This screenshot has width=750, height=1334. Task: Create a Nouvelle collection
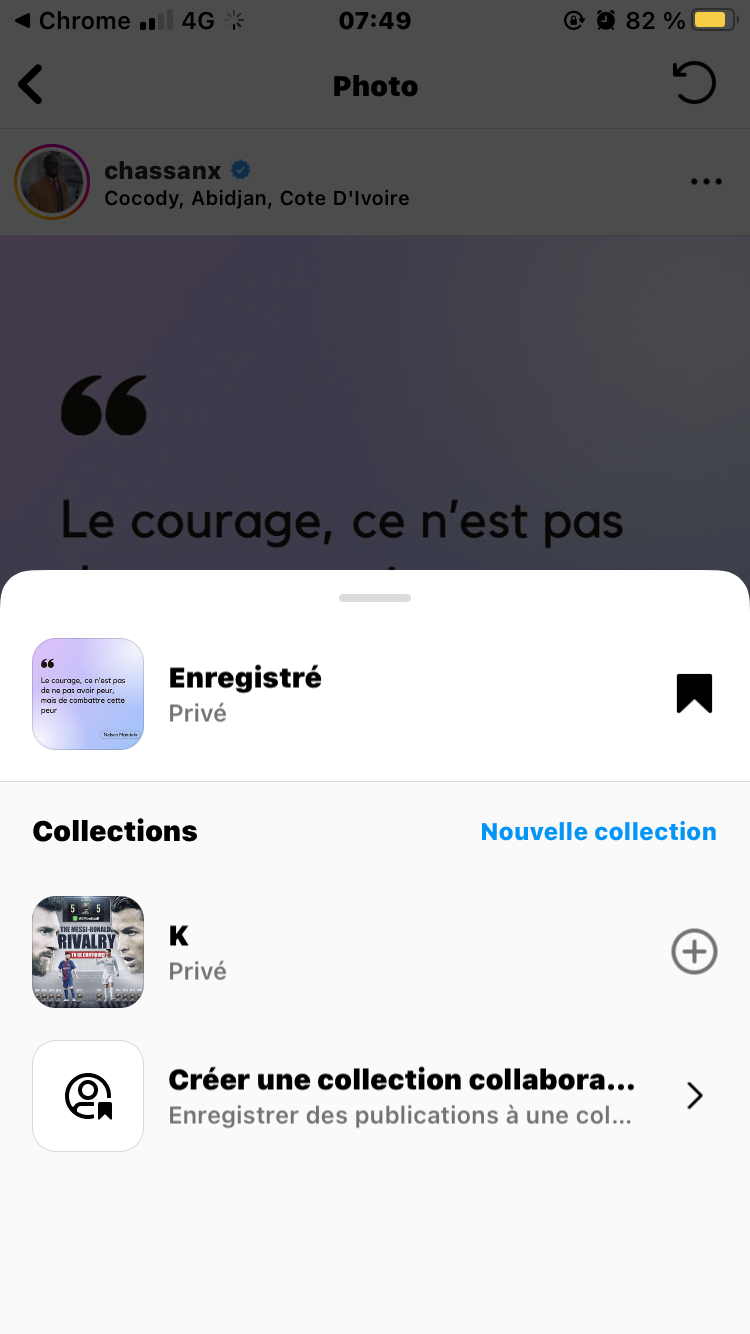(x=598, y=832)
